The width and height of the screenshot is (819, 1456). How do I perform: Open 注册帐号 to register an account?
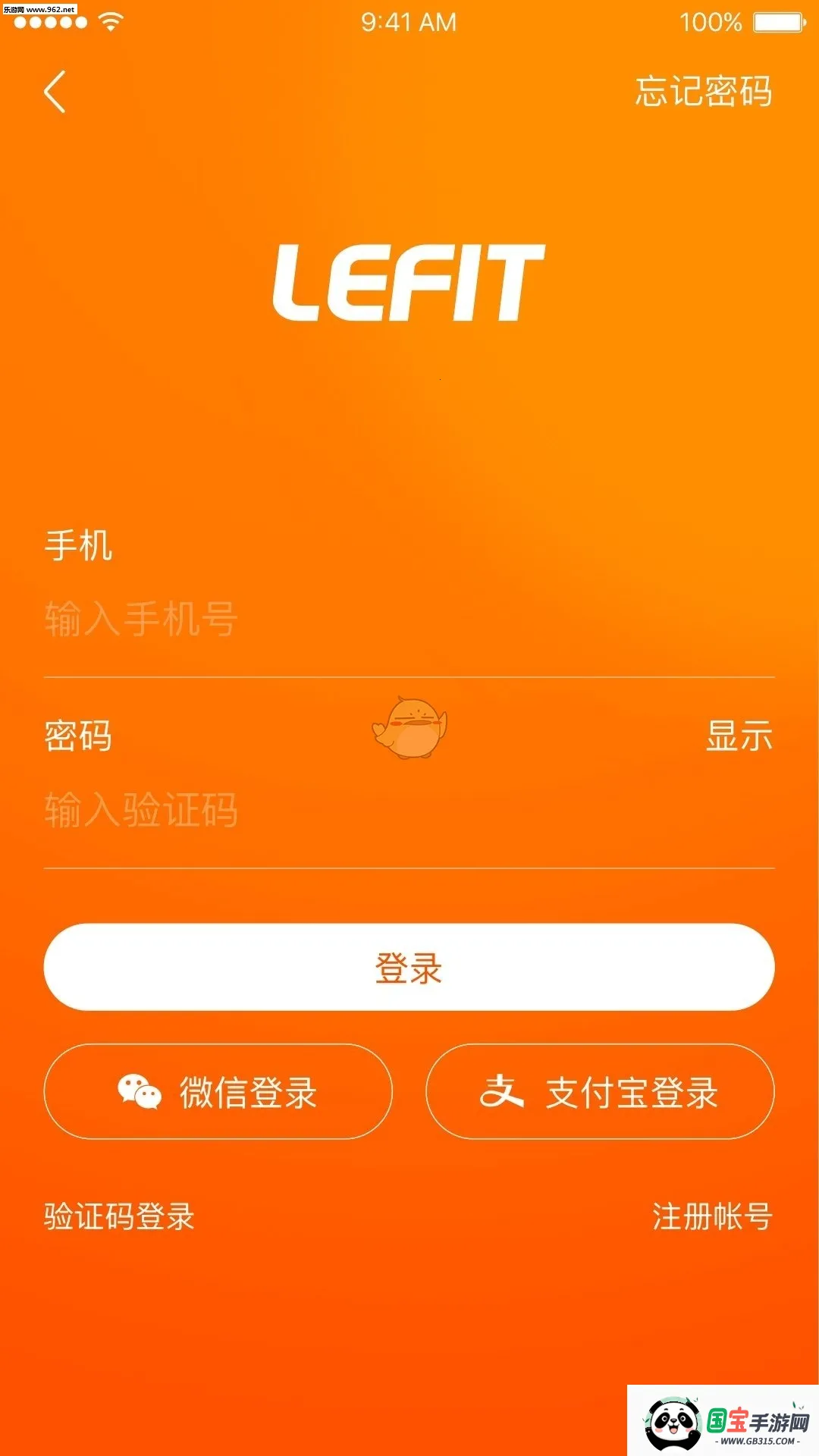click(711, 1216)
